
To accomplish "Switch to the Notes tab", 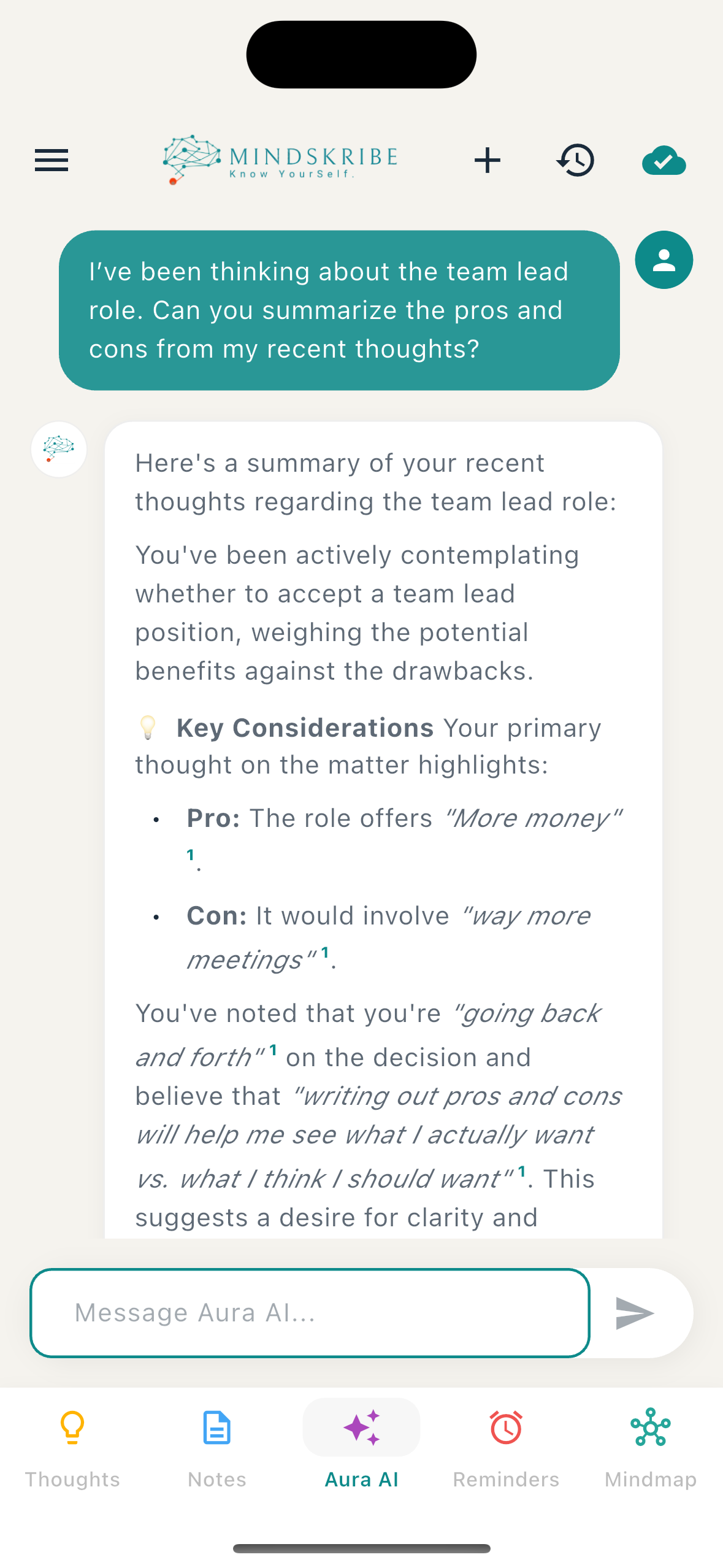I will [217, 1448].
